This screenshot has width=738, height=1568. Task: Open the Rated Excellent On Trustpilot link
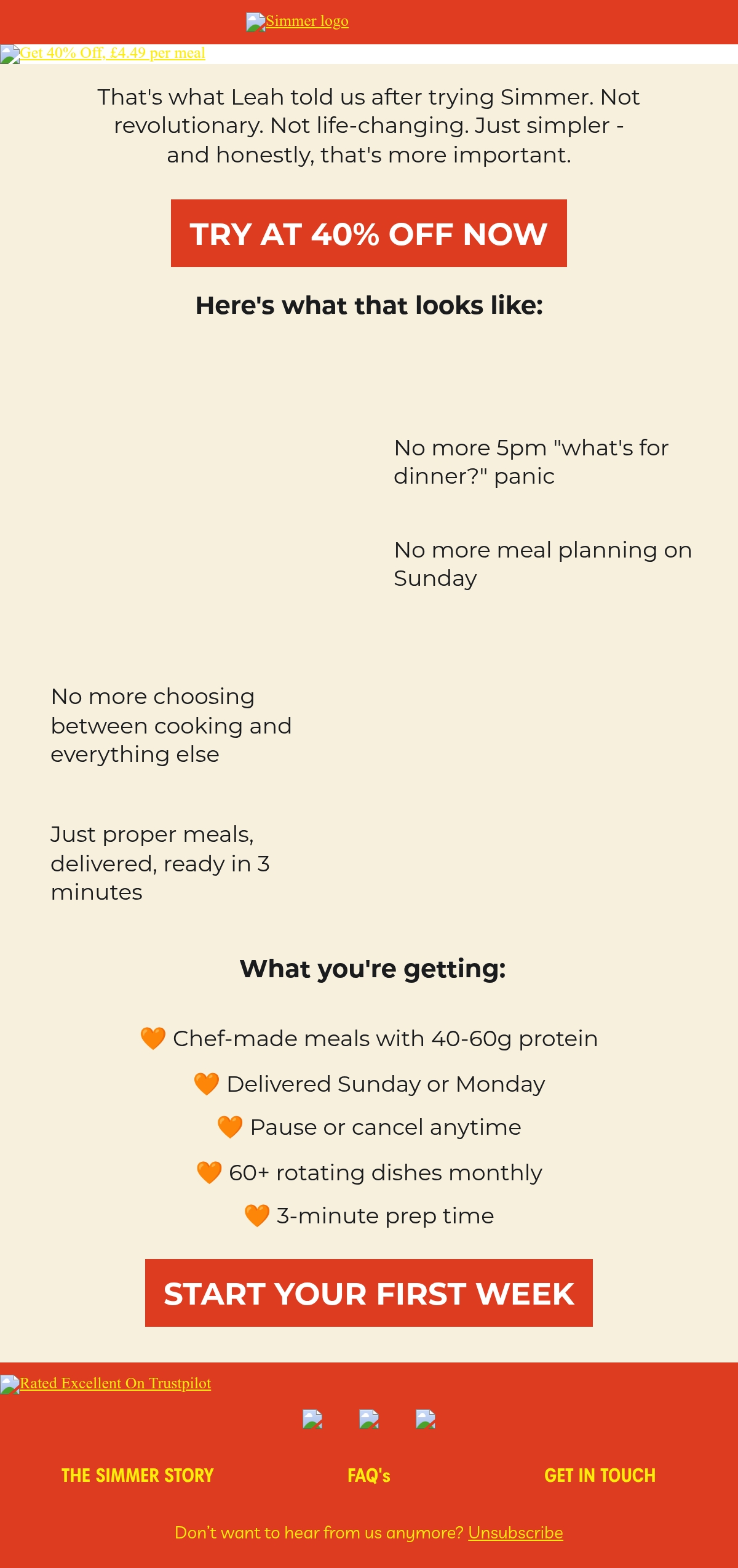(x=106, y=1384)
